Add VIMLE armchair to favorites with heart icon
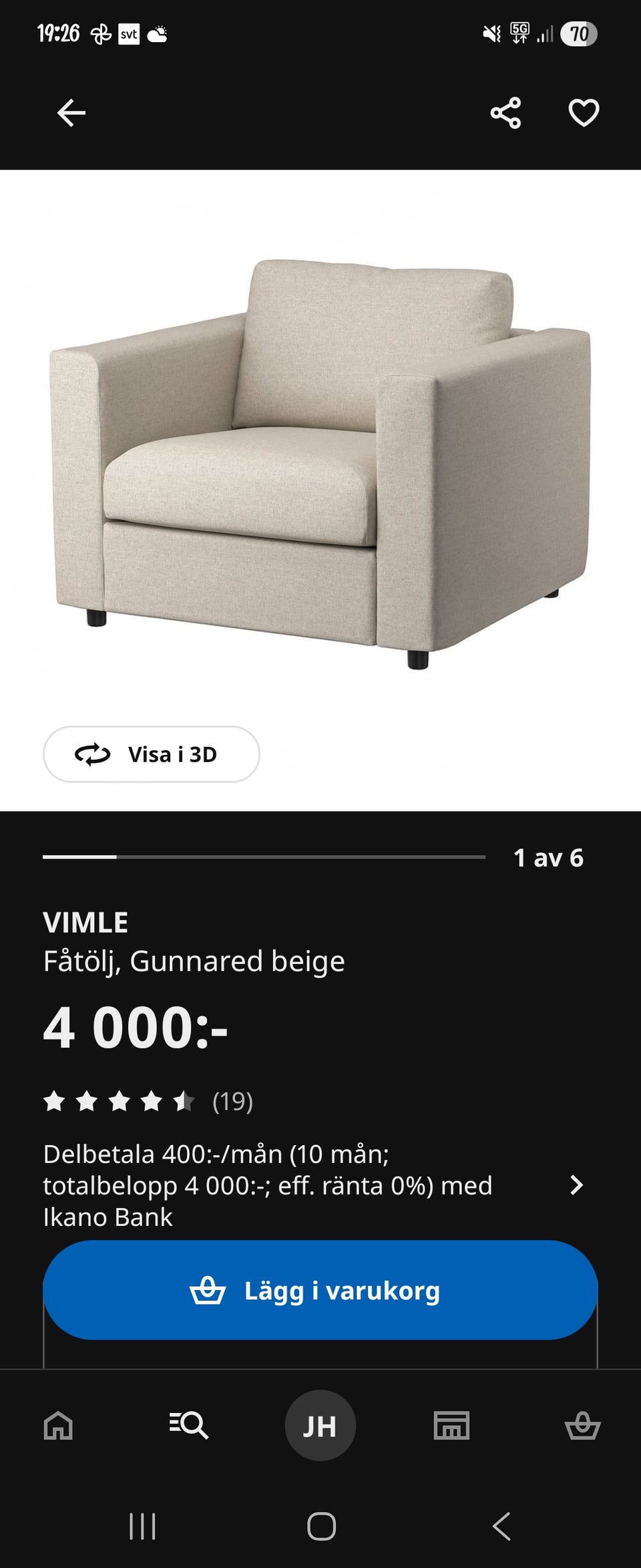The width and height of the screenshot is (641, 1568). point(584,112)
